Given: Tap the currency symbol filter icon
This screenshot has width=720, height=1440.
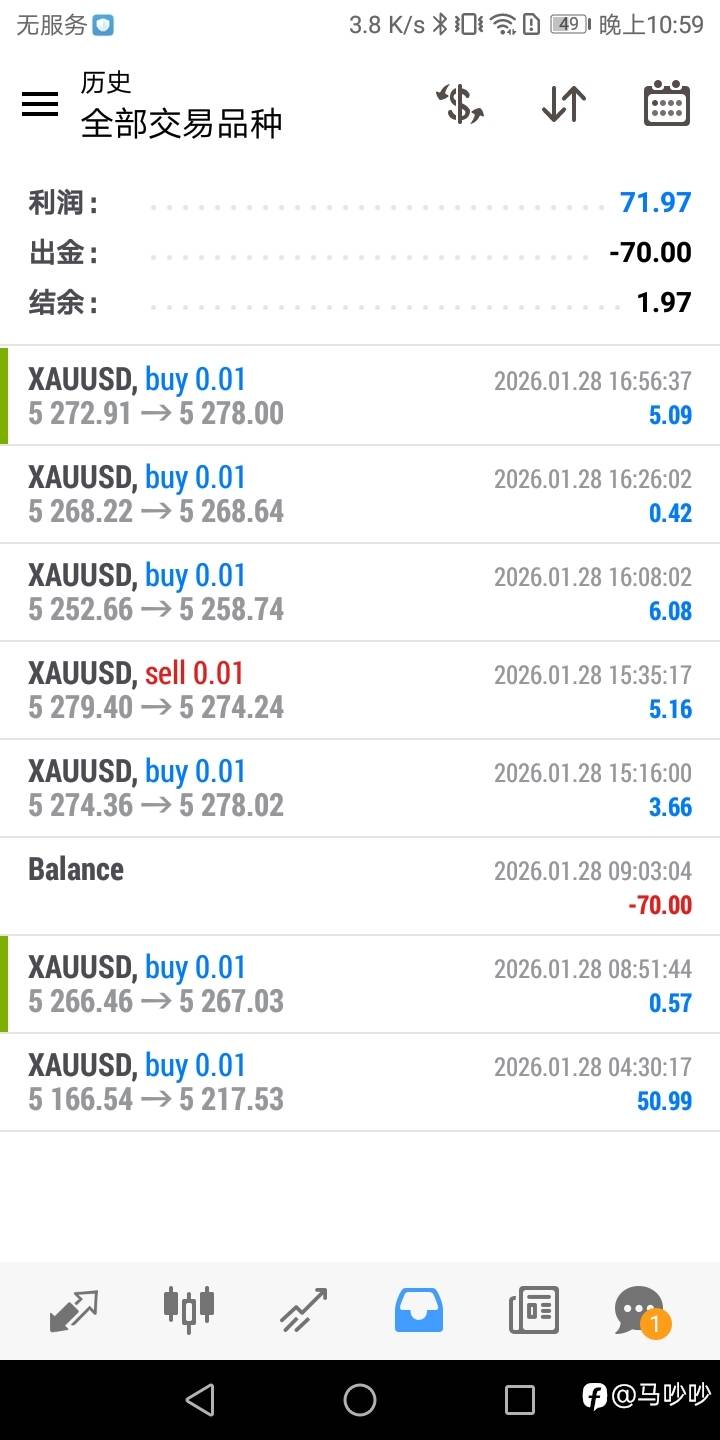Looking at the screenshot, I should point(460,103).
